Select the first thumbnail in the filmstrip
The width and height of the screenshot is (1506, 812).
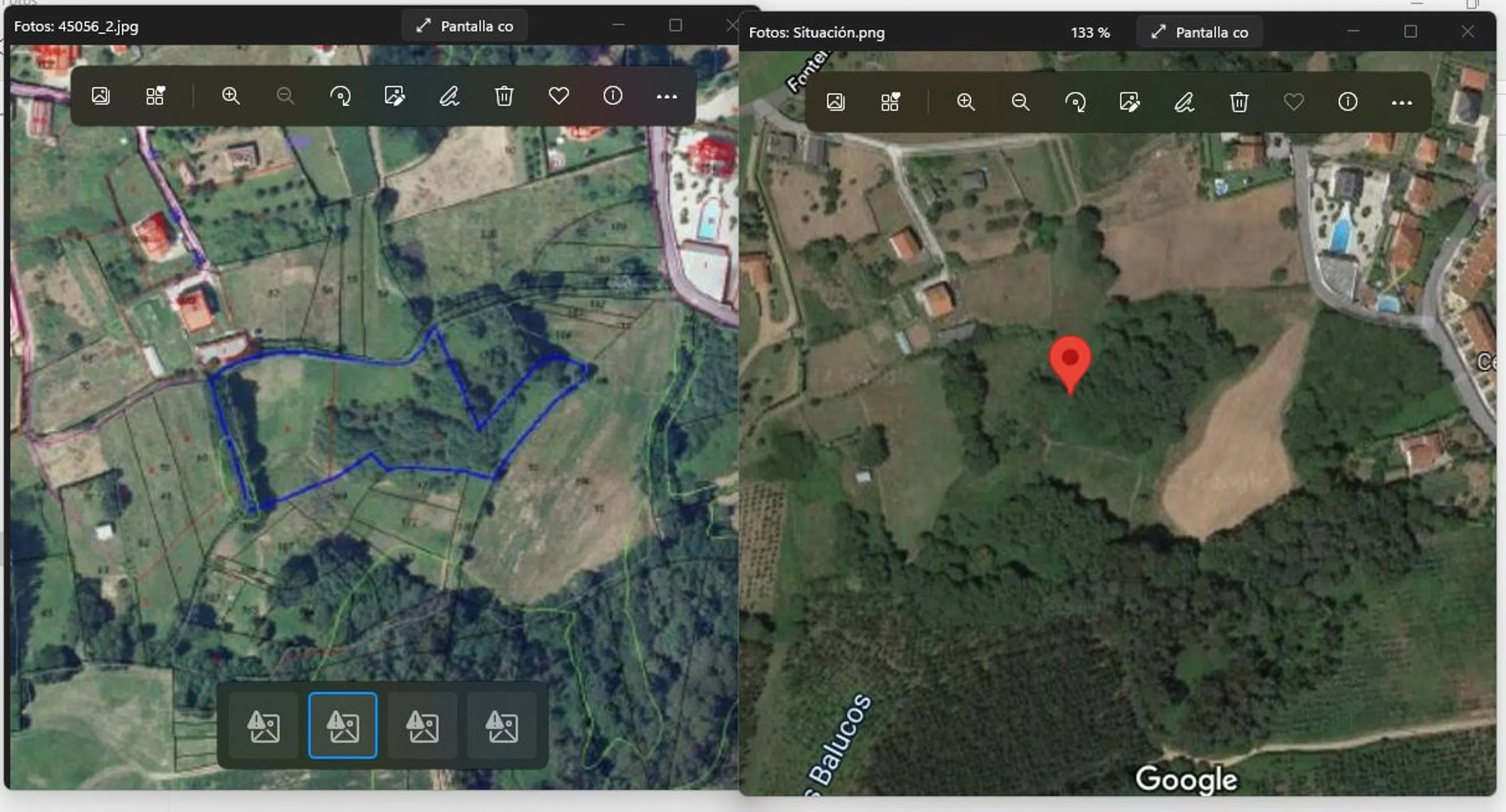tap(264, 725)
